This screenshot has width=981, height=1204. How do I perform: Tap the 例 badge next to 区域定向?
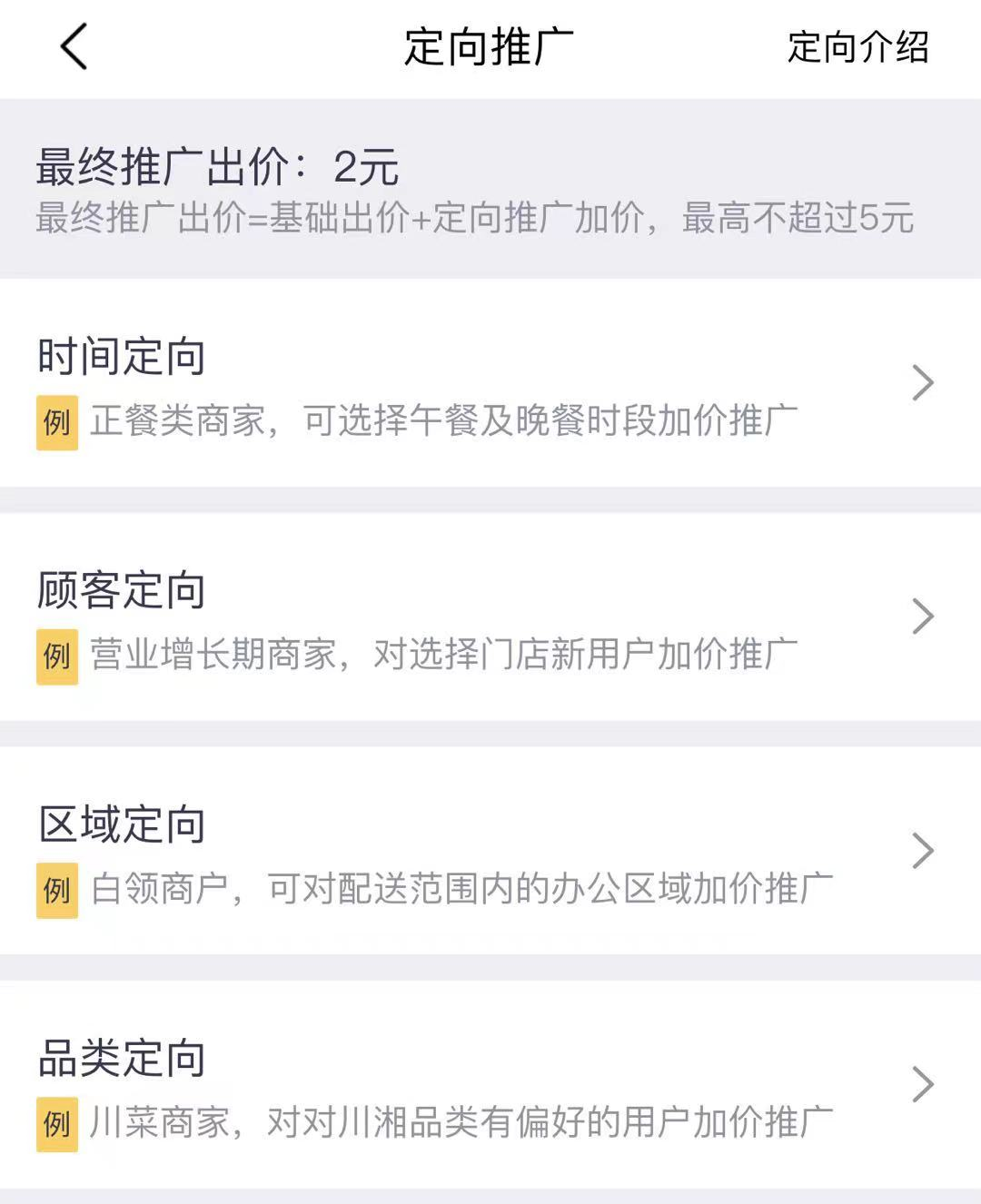click(x=56, y=889)
